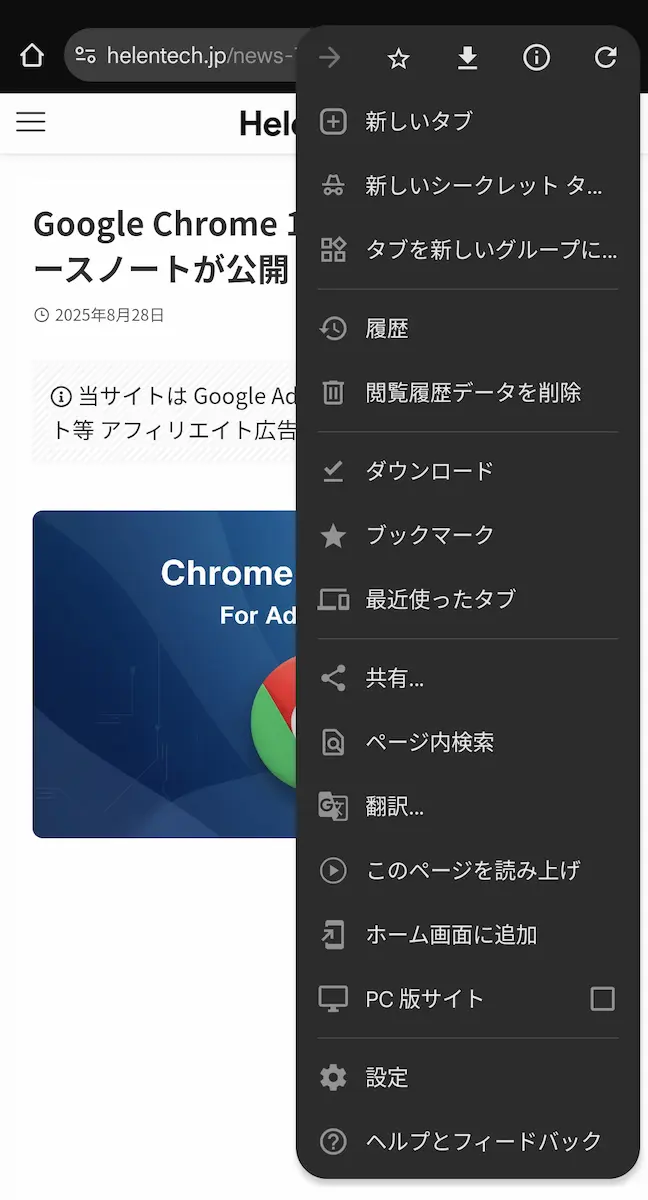This screenshot has width=648, height=1200.
Task: Select ホーム画面に追加
Action: pos(468,935)
